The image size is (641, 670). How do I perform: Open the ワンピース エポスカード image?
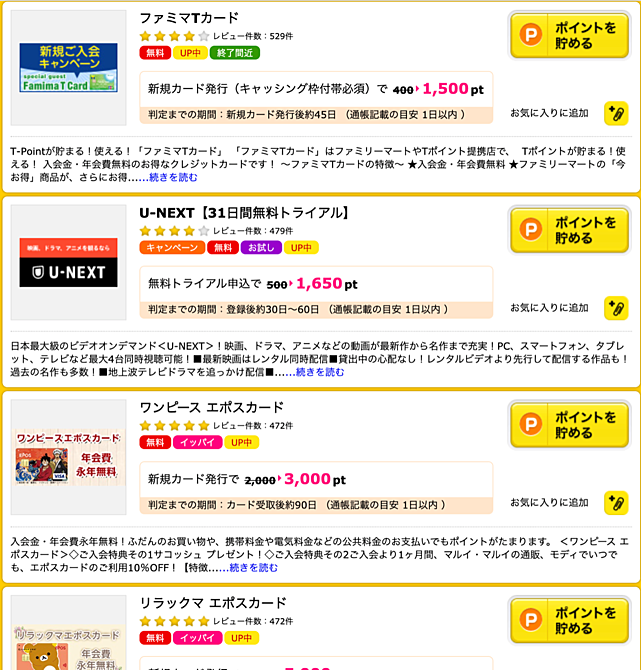pyautogui.click(x=68, y=459)
